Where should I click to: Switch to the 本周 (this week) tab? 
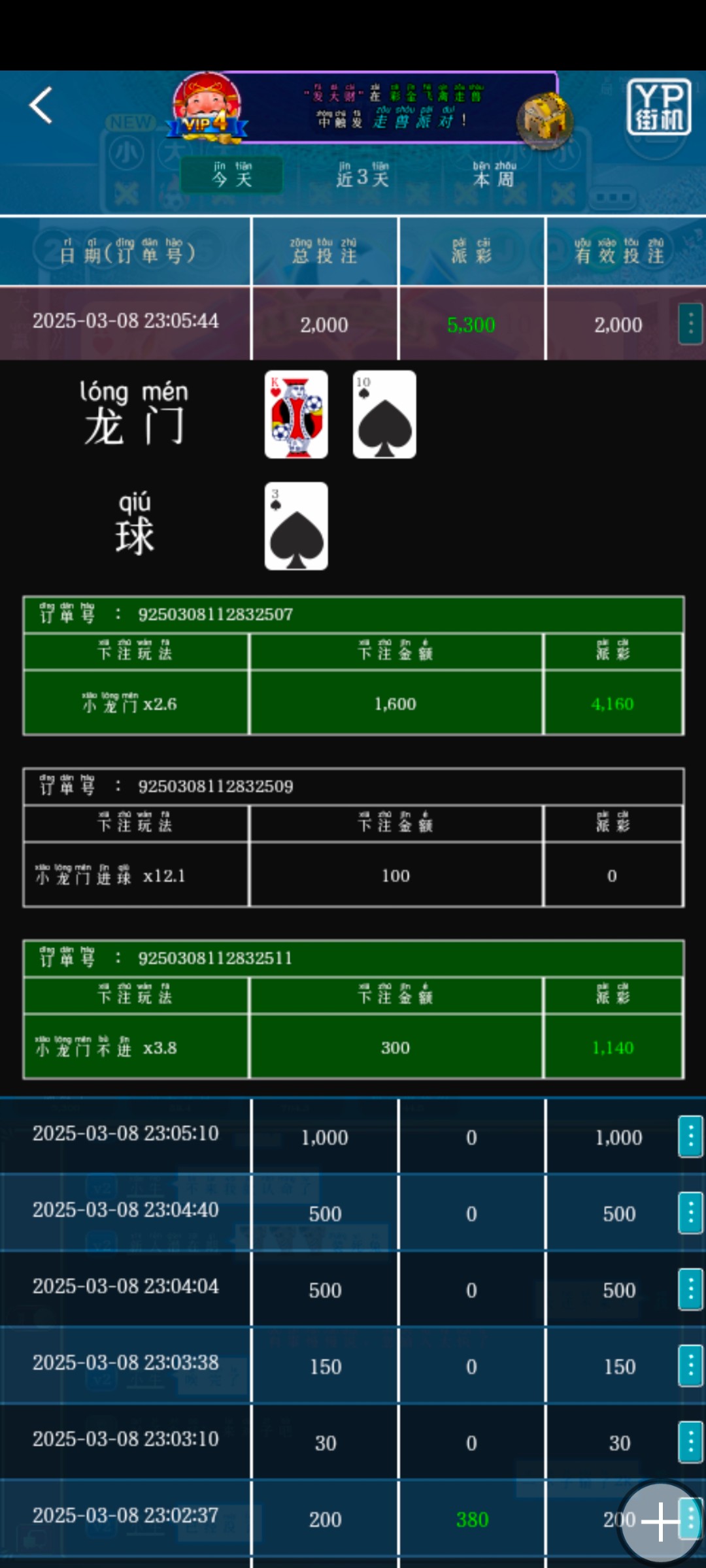tap(494, 175)
